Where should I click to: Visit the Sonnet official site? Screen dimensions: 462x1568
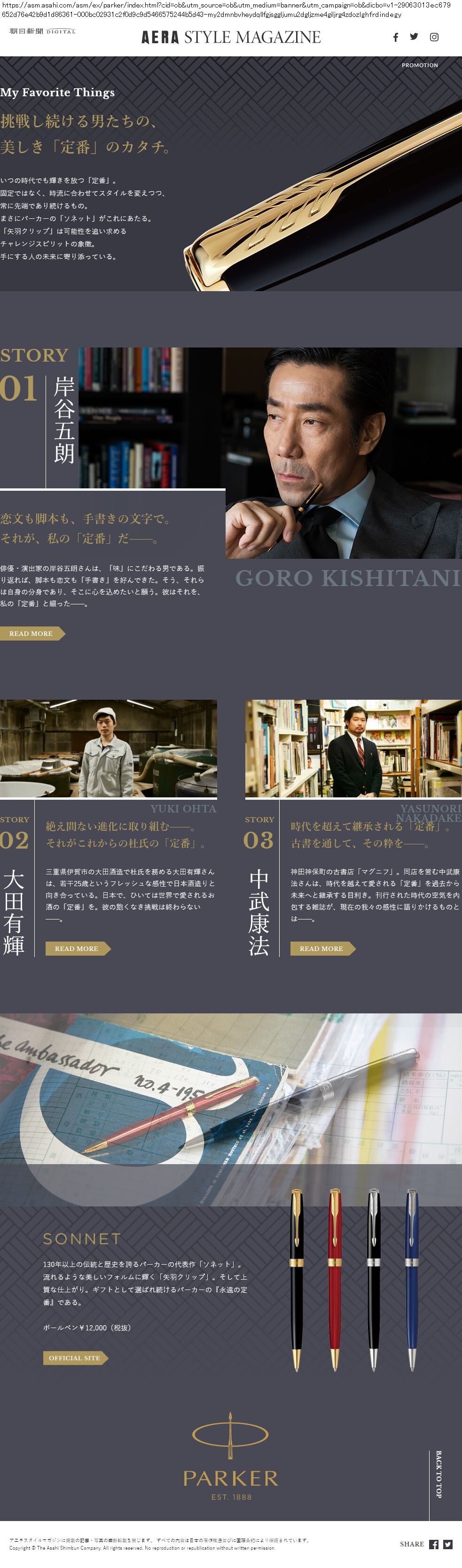[x=75, y=1358]
